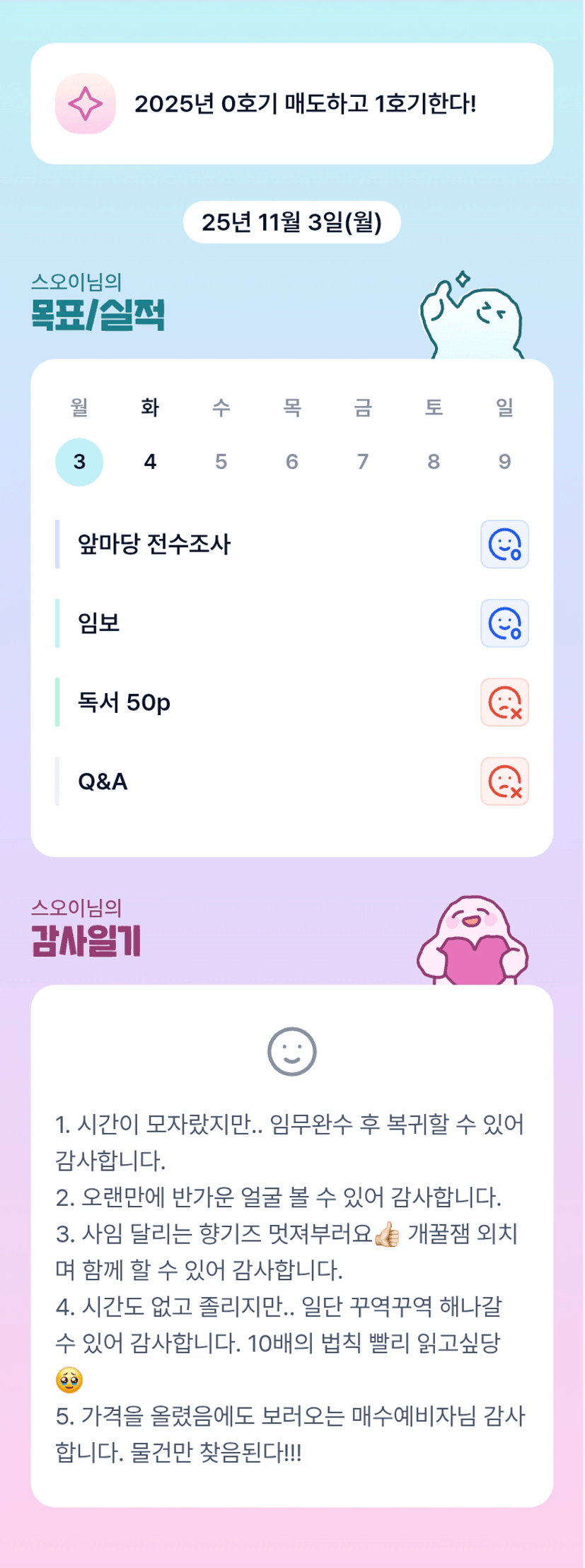The image size is (585, 1568).
Task: Switch to Thursday the 6th
Action: pyautogui.click(x=291, y=462)
